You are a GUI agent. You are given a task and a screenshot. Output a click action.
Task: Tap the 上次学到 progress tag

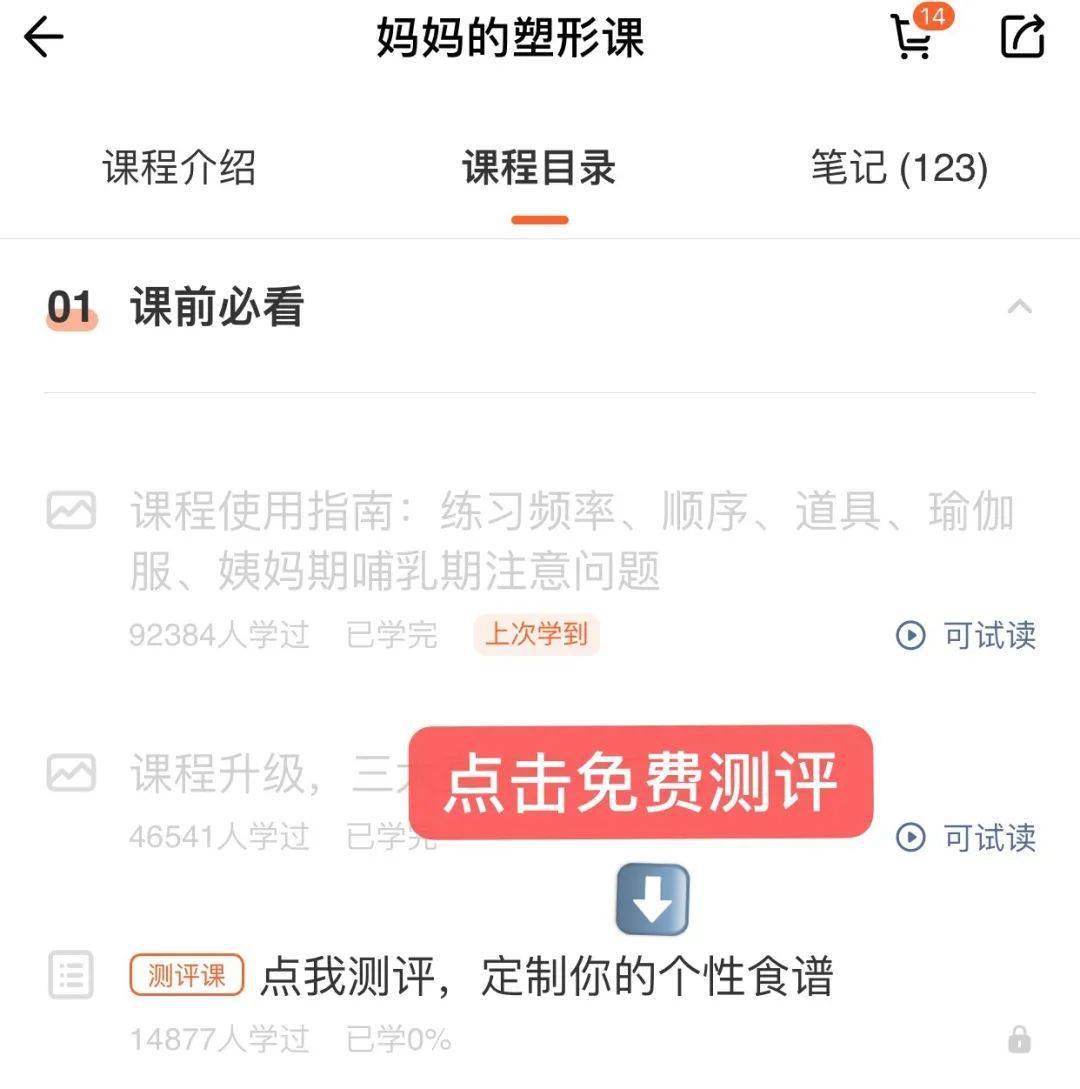[536, 635]
